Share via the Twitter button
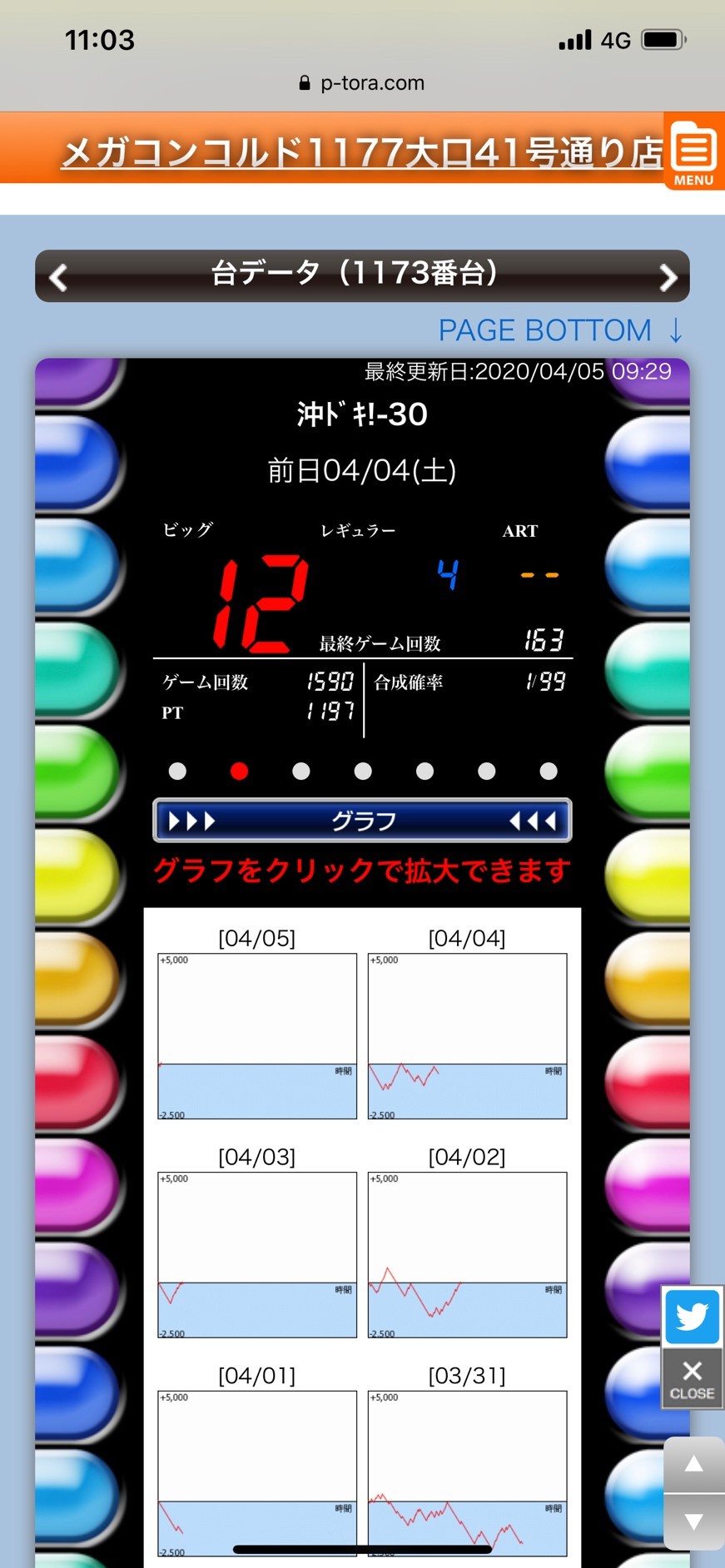This screenshot has height=1568, width=725. click(692, 1317)
